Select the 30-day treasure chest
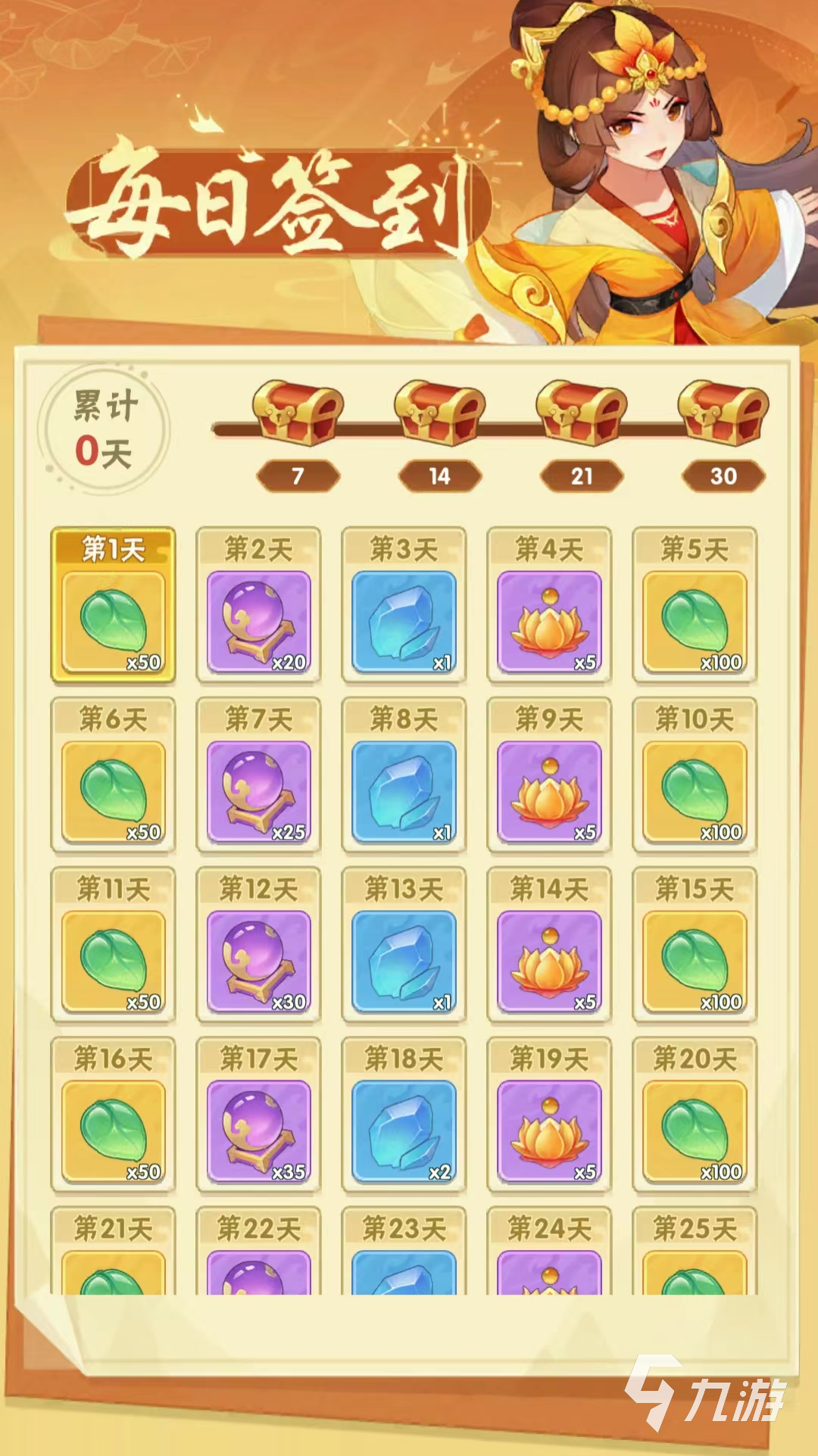818x1456 pixels. pyautogui.click(x=723, y=412)
